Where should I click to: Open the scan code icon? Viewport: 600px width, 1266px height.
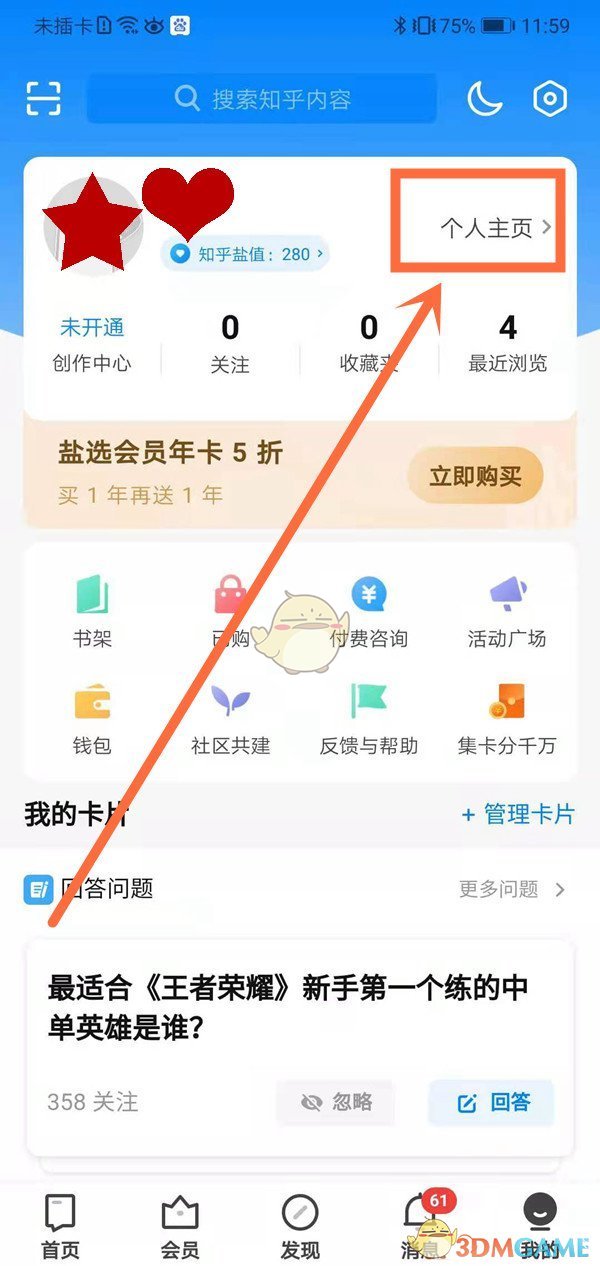click(x=43, y=99)
